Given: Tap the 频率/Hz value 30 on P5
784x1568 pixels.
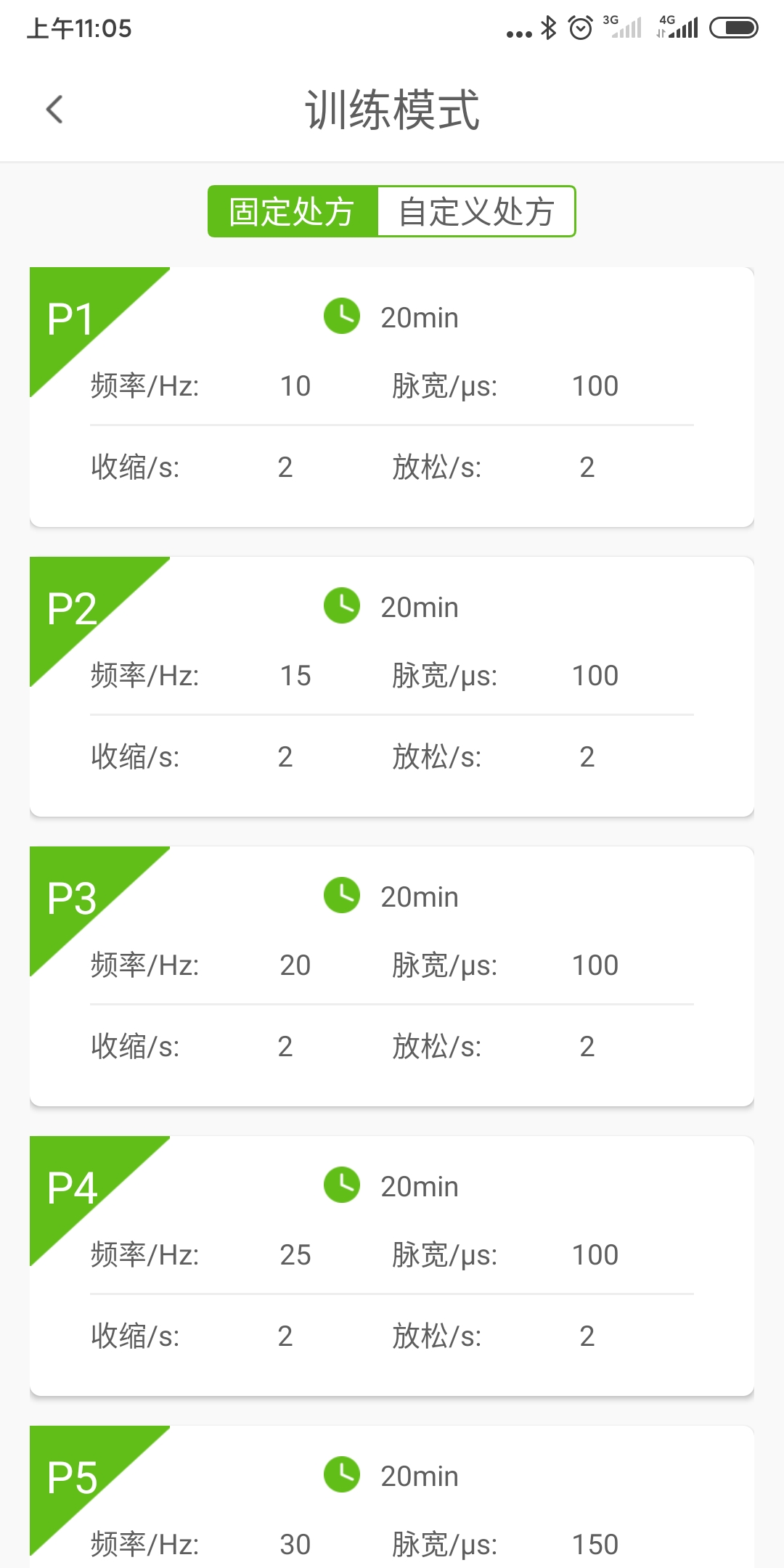Looking at the screenshot, I should [294, 1543].
